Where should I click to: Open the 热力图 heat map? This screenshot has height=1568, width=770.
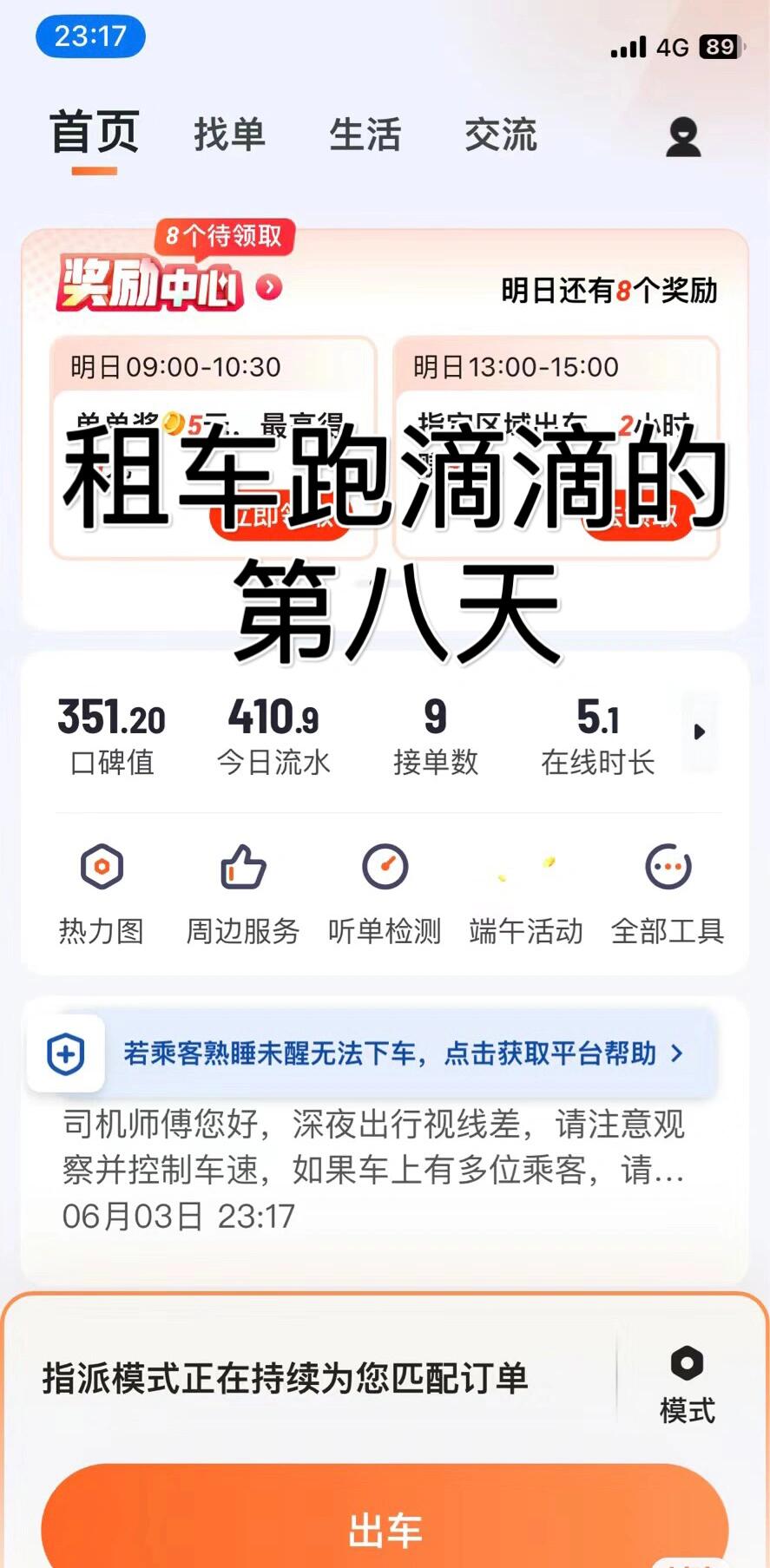click(x=102, y=892)
